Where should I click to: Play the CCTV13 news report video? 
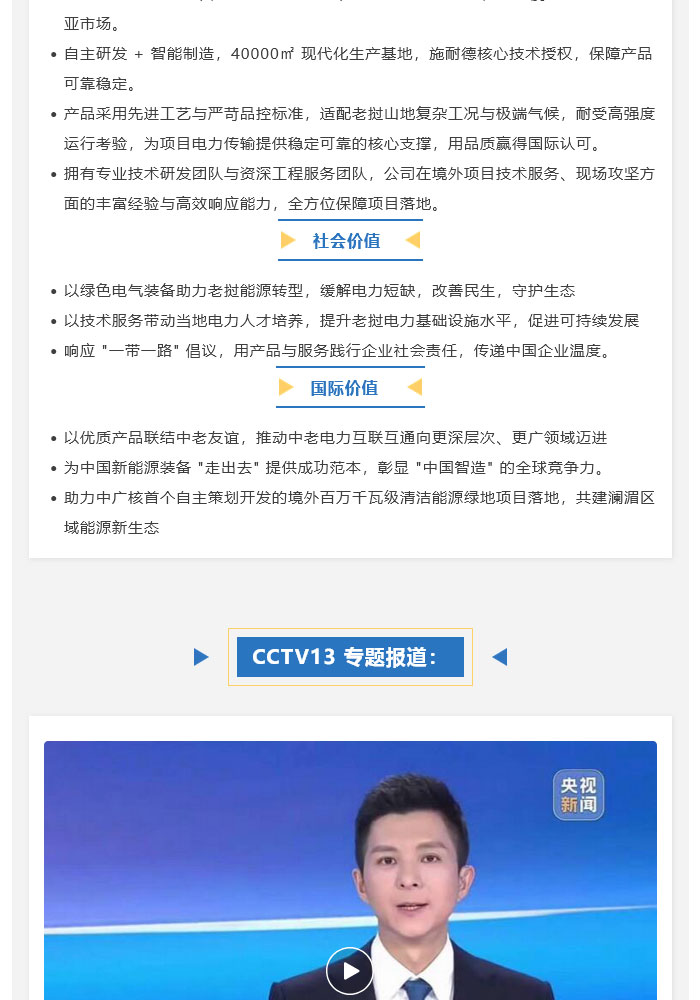click(x=350, y=970)
